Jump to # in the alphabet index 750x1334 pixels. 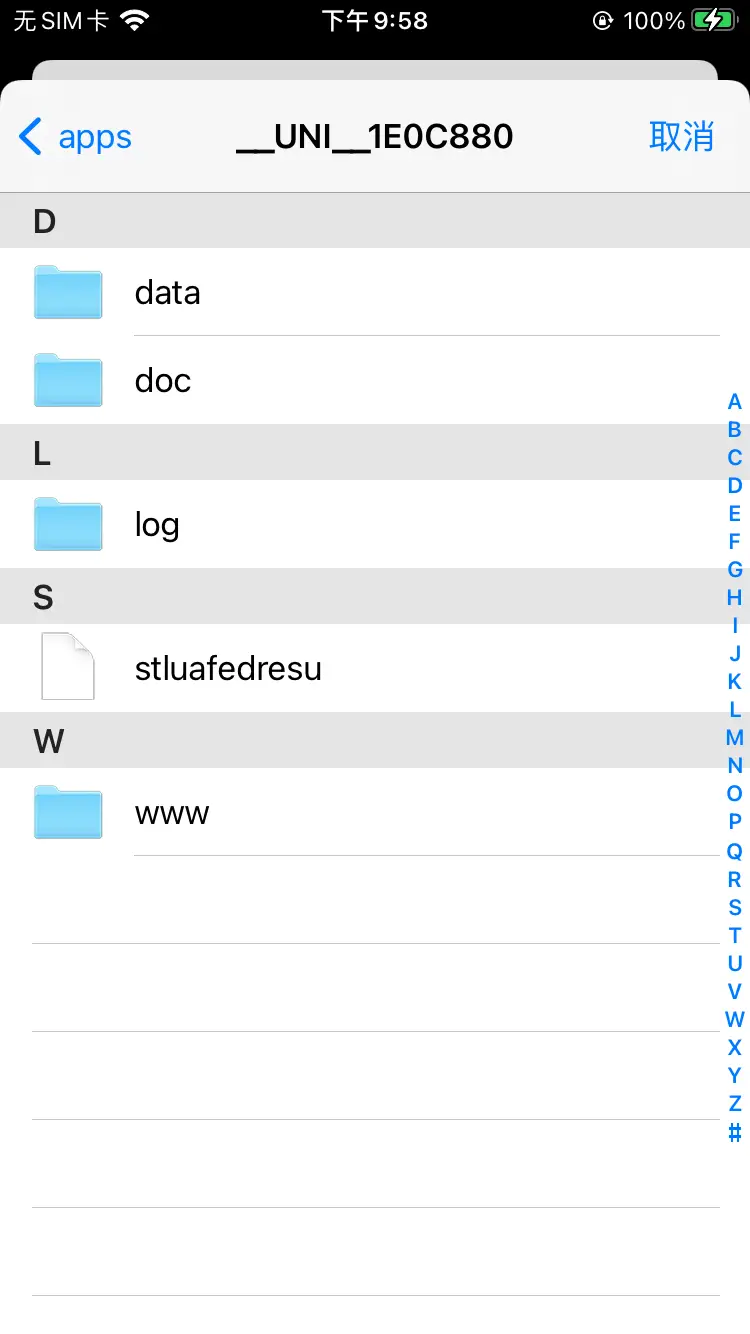[735, 1133]
